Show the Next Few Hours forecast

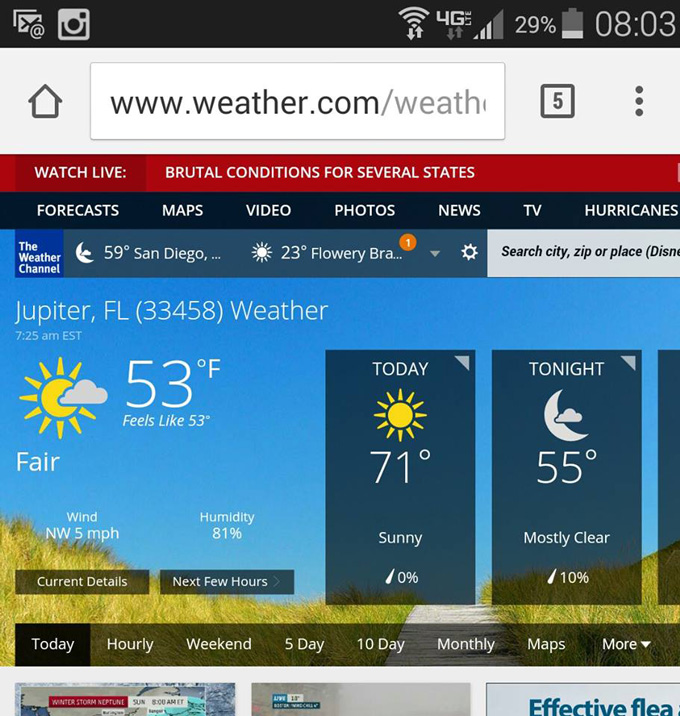click(x=226, y=581)
